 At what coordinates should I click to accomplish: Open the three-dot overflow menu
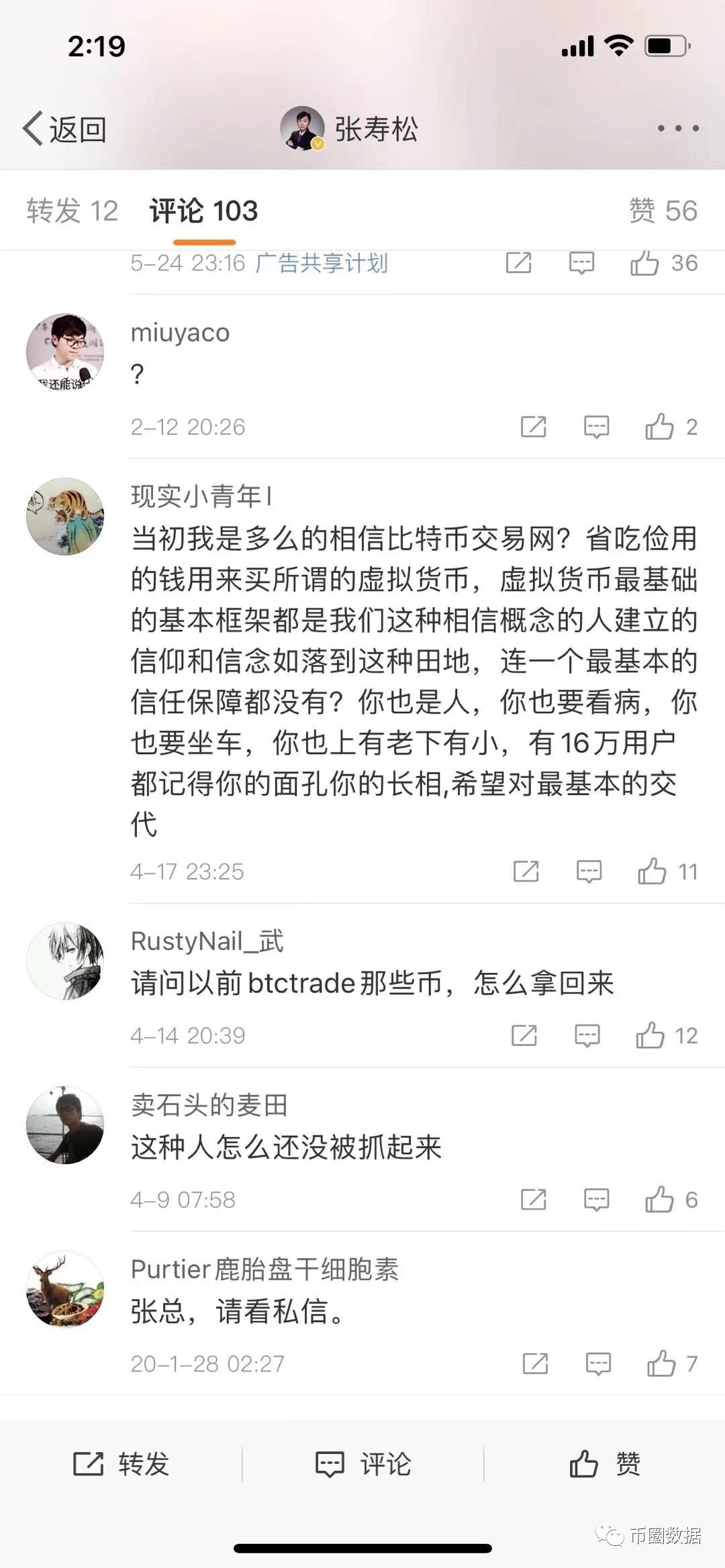click(677, 128)
